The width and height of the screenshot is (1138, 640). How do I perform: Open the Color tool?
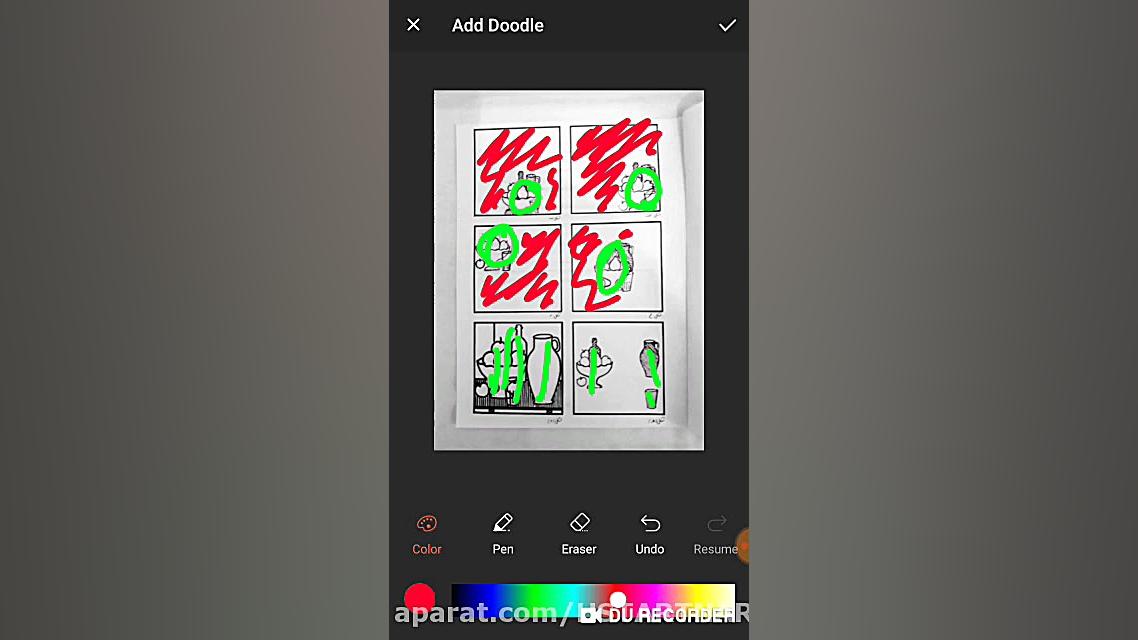tap(427, 533)
